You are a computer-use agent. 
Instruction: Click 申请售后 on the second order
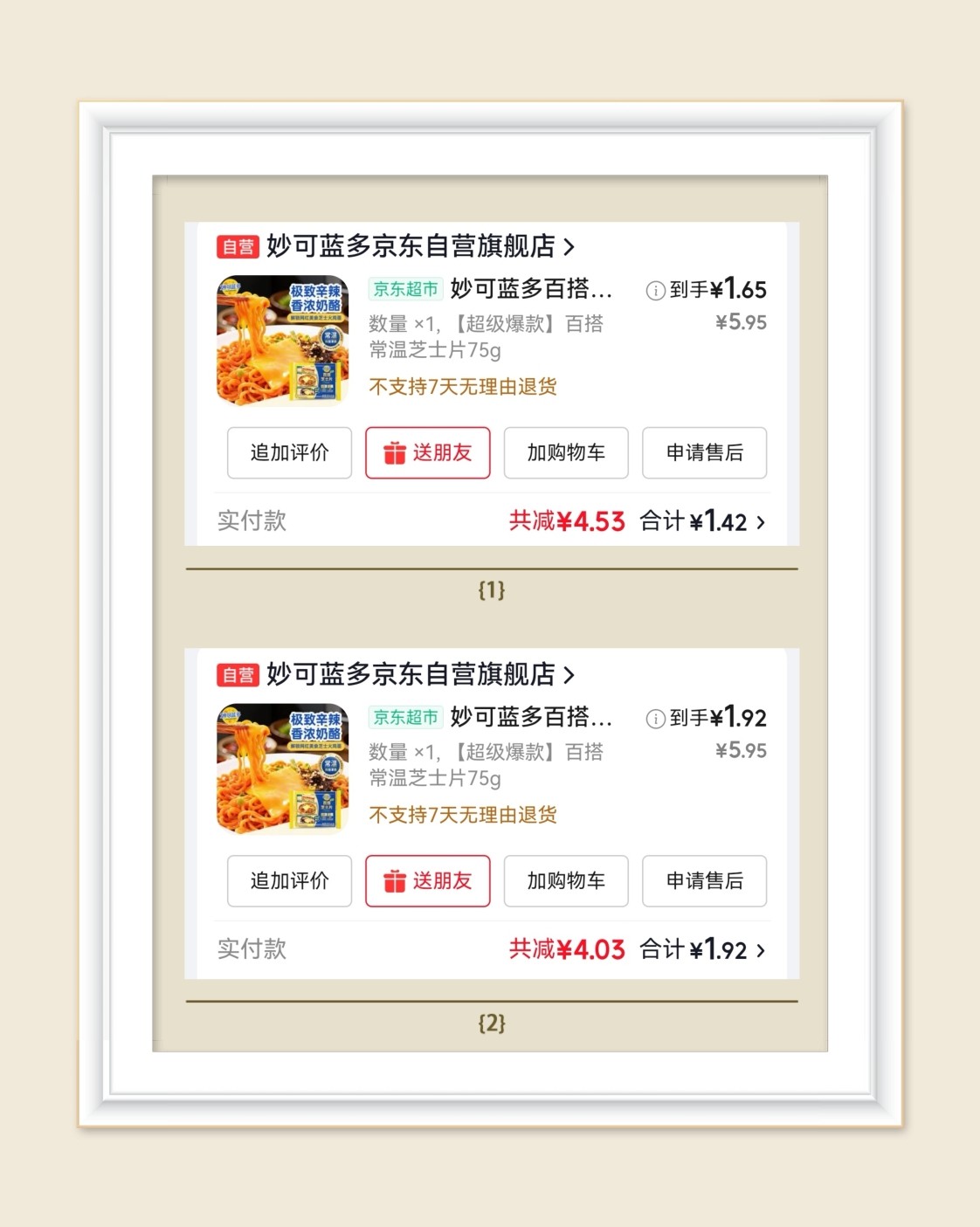pos(704,881)
